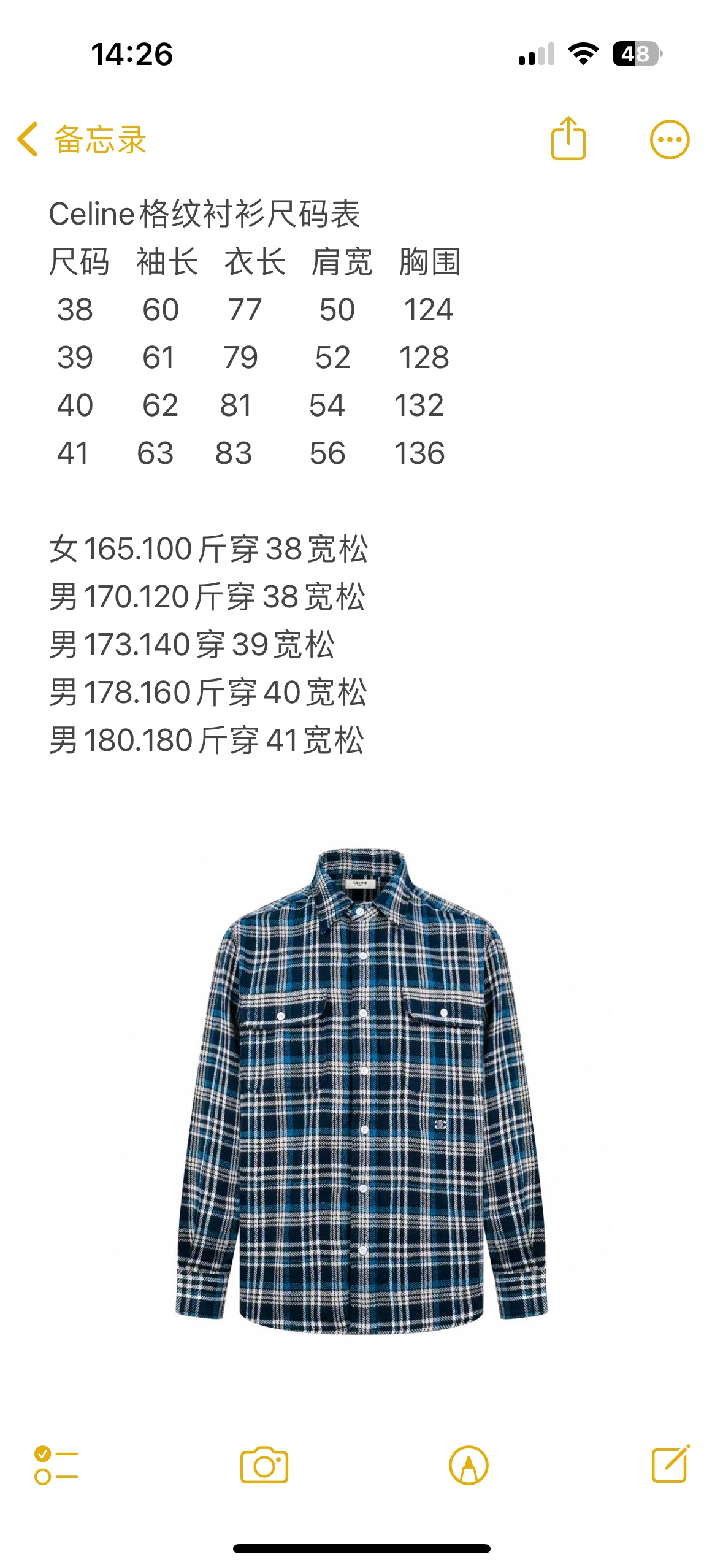The image size is (723, 1568).
Task: Open the more options menu
Action: [669, 140]
